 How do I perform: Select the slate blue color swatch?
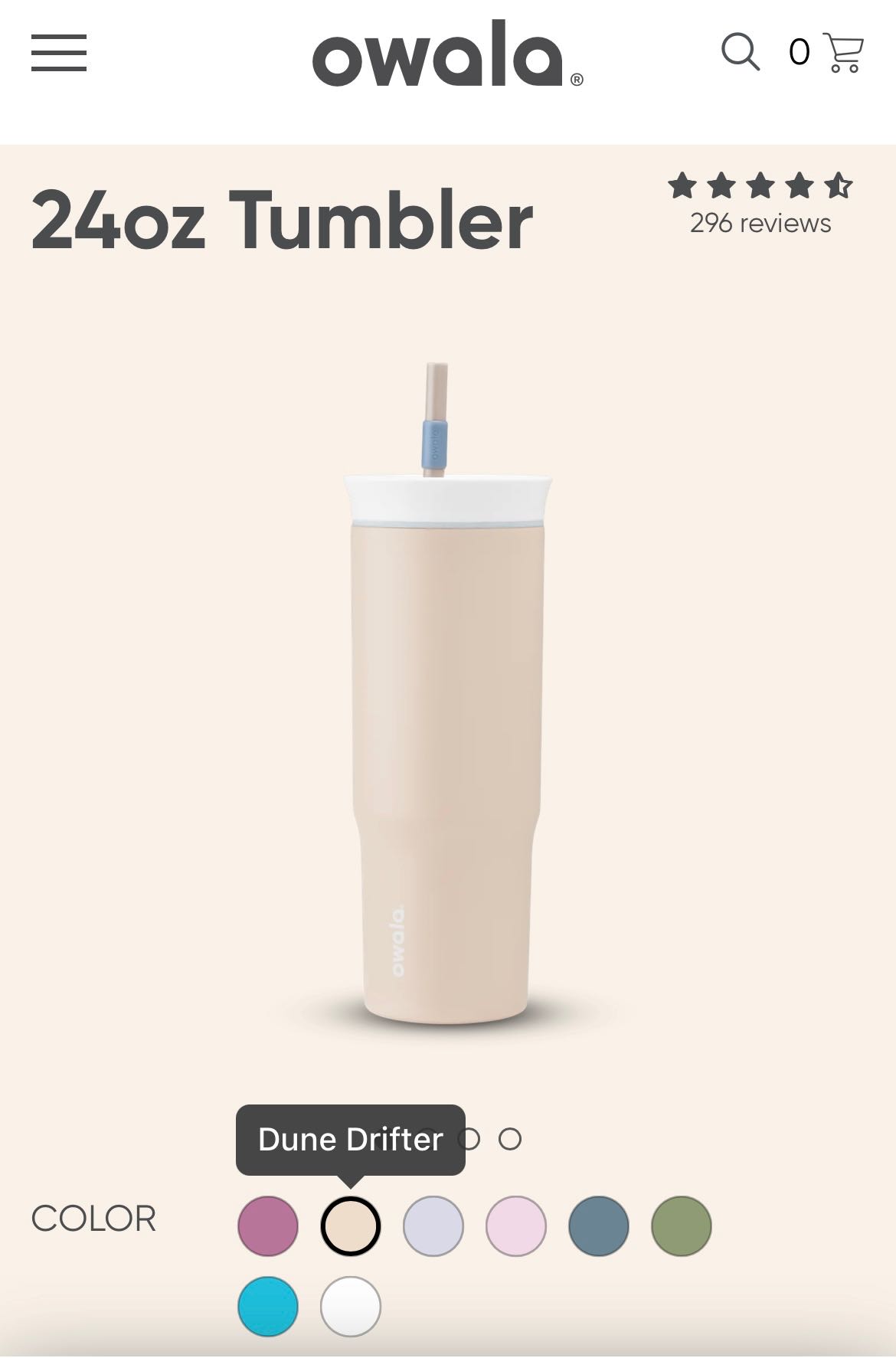(599, 1225)
